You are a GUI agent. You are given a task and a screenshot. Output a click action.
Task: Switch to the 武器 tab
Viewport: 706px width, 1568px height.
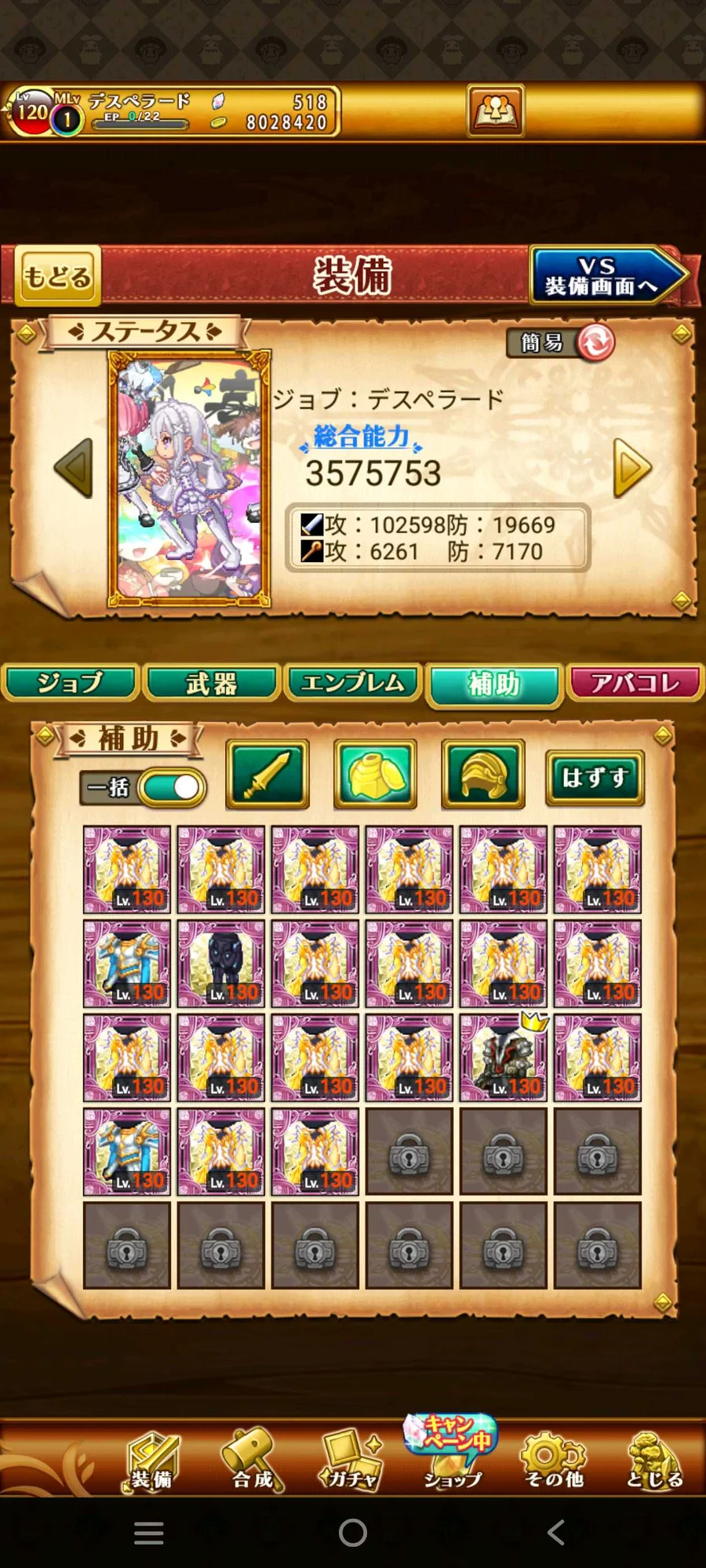(x=212, y=683)
